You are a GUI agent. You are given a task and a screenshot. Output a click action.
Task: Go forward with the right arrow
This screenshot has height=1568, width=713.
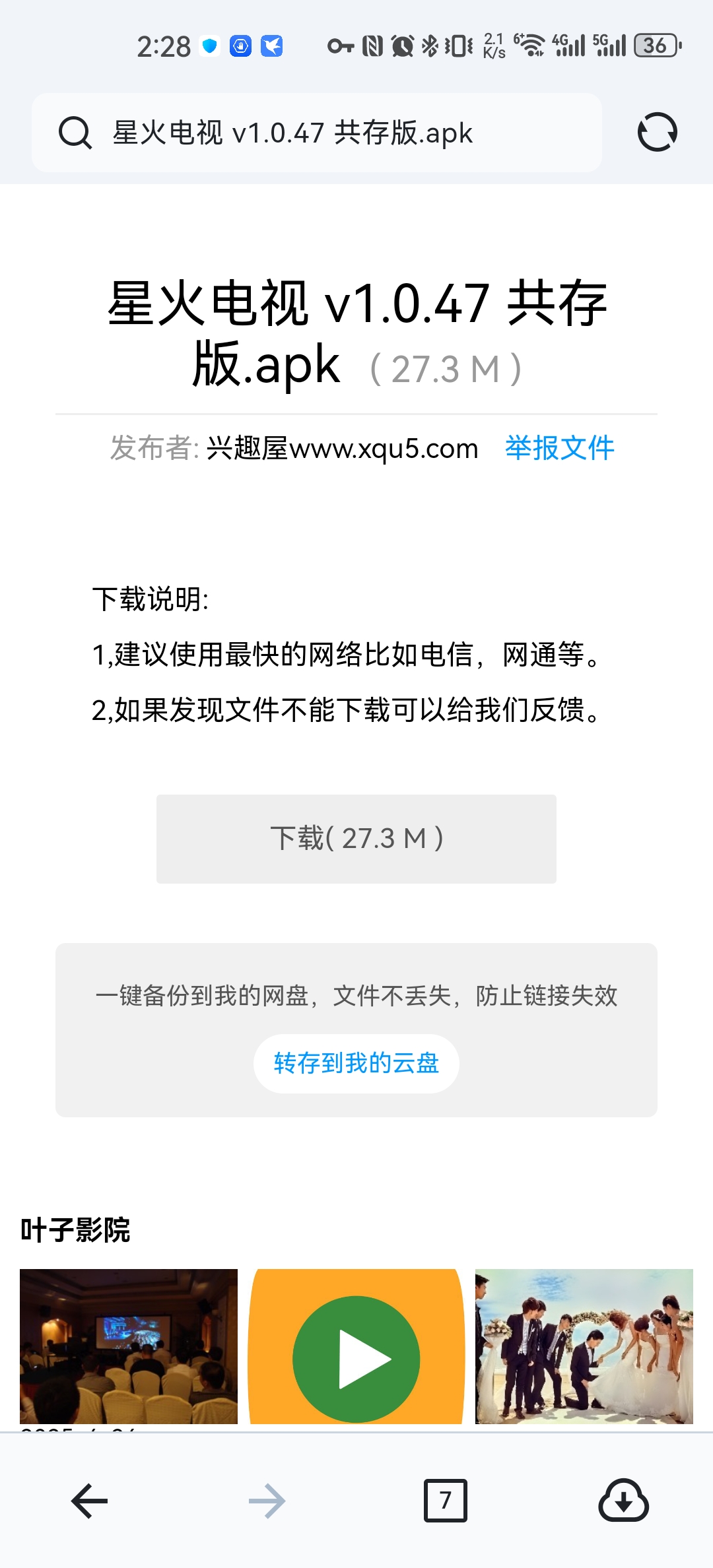coord(267,1501)
